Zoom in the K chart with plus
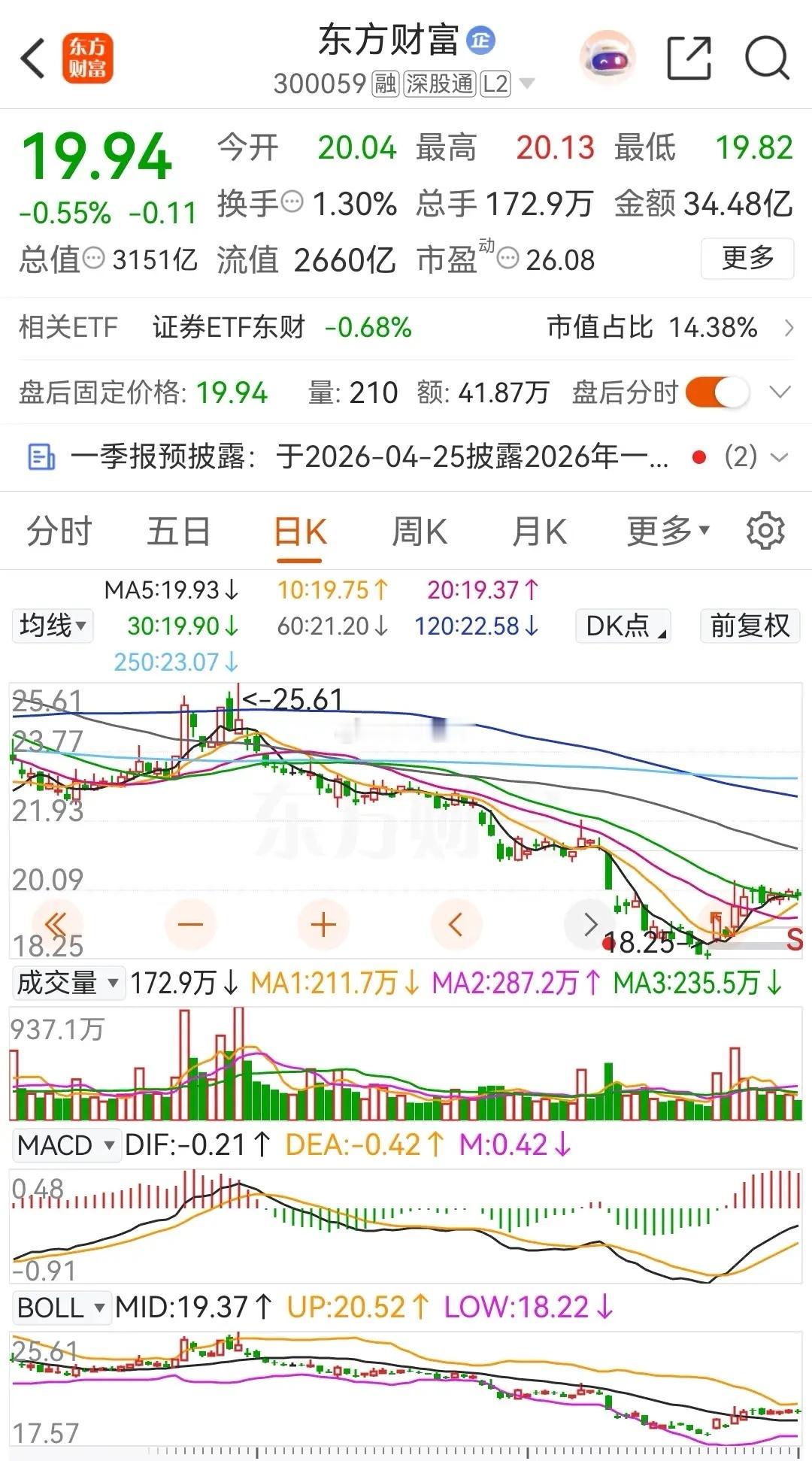This screenshot has height=1461, width=812. point(323,924)
